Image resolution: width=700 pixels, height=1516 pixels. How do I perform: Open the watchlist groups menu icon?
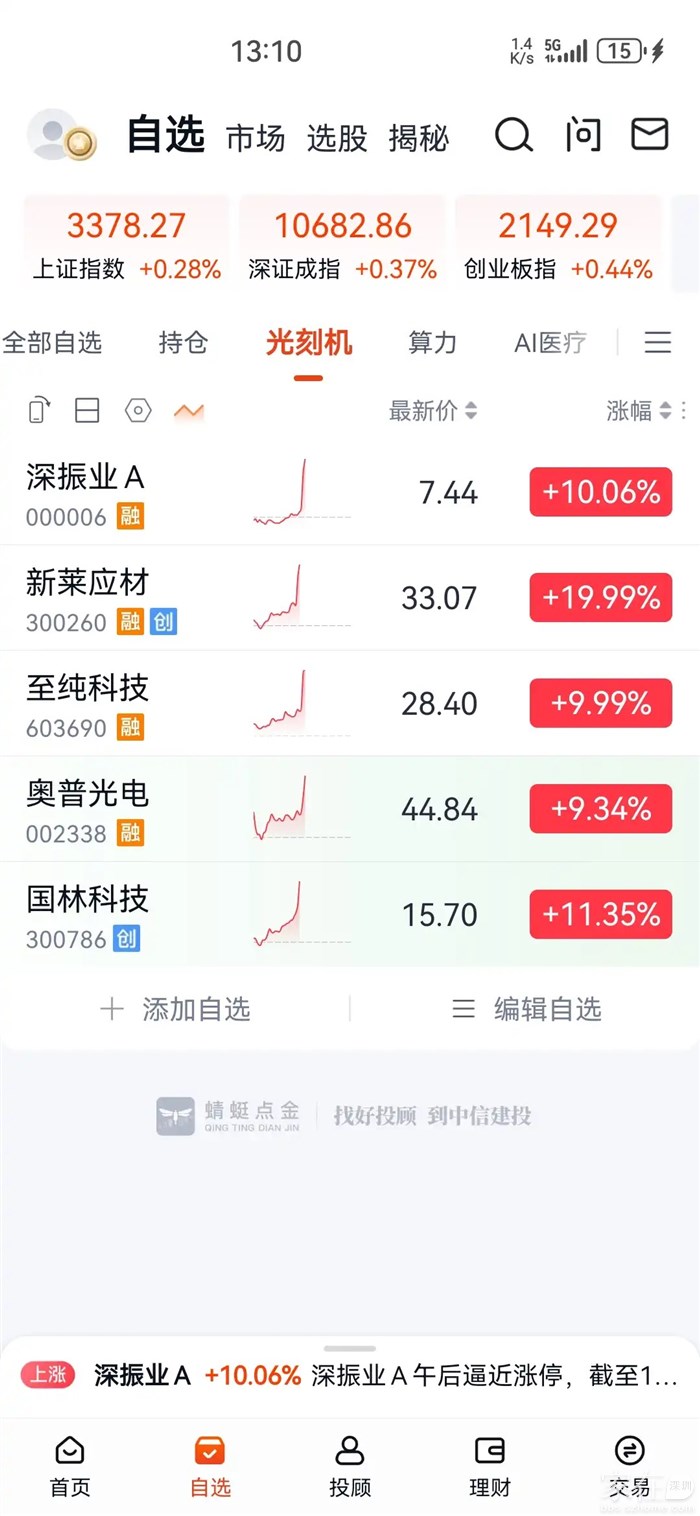coord(657,343)
